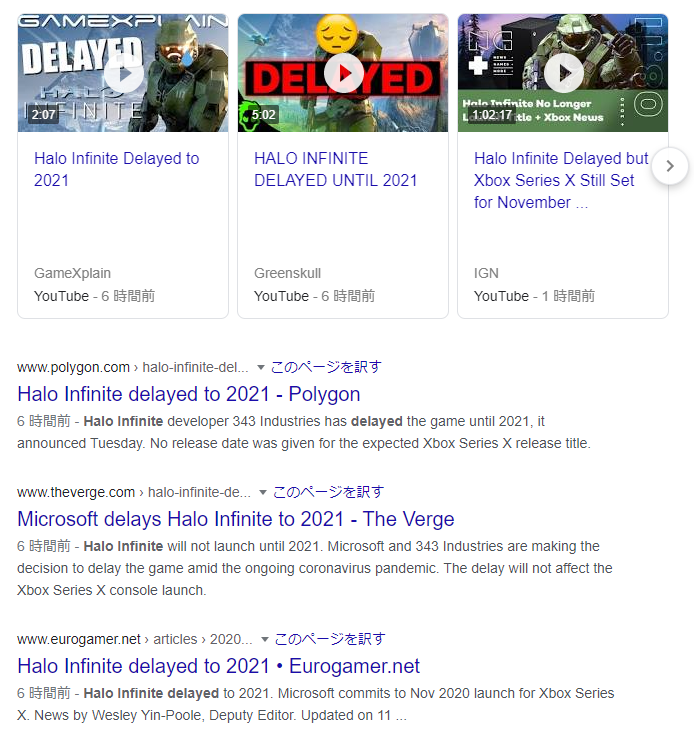
Task: Open 'Halo Infinite Delayed to 2021' video title
Action: click(x=116, y=169)
